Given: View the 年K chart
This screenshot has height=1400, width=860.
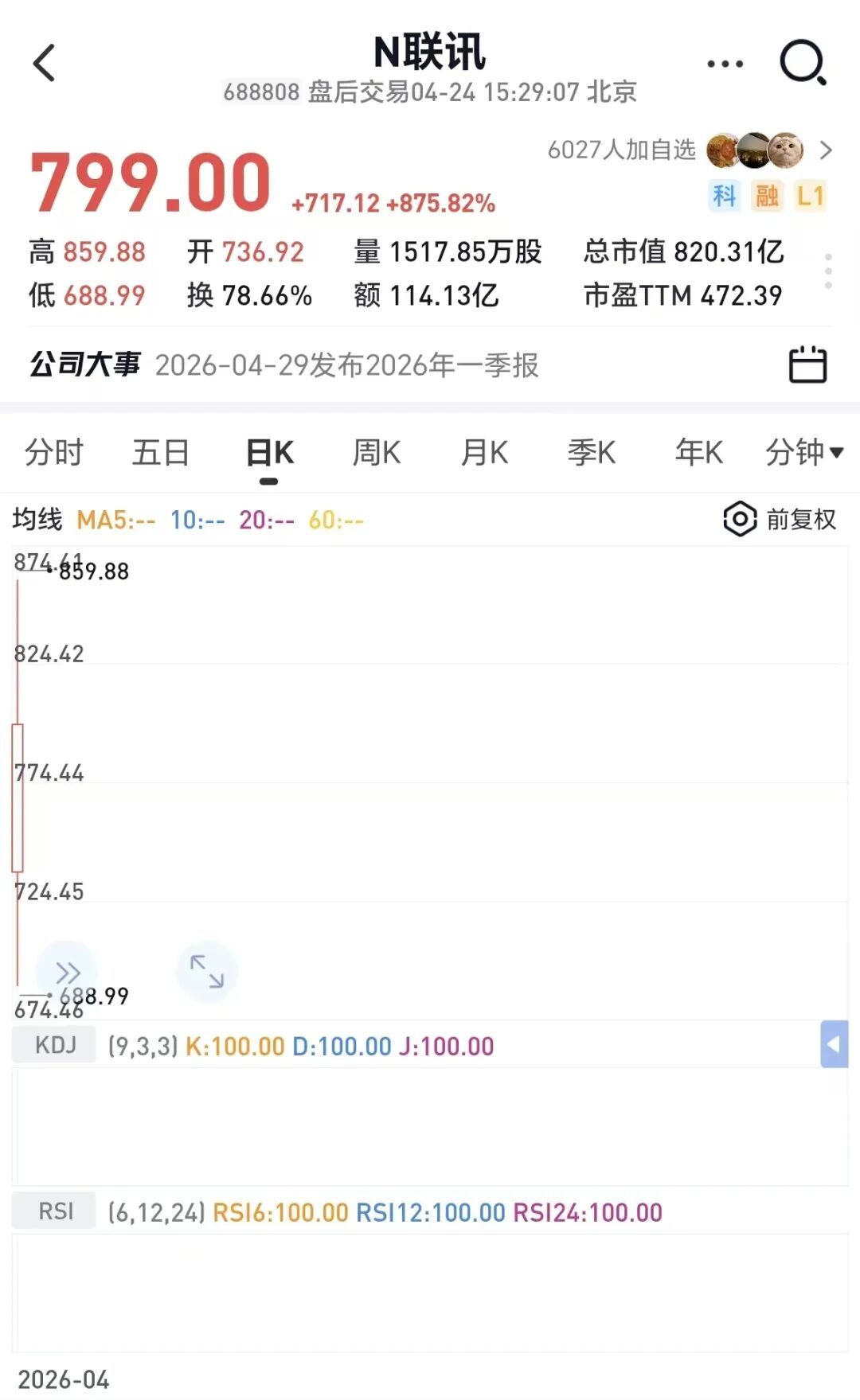Looking at the screenshot, I should tap(699, 453).
